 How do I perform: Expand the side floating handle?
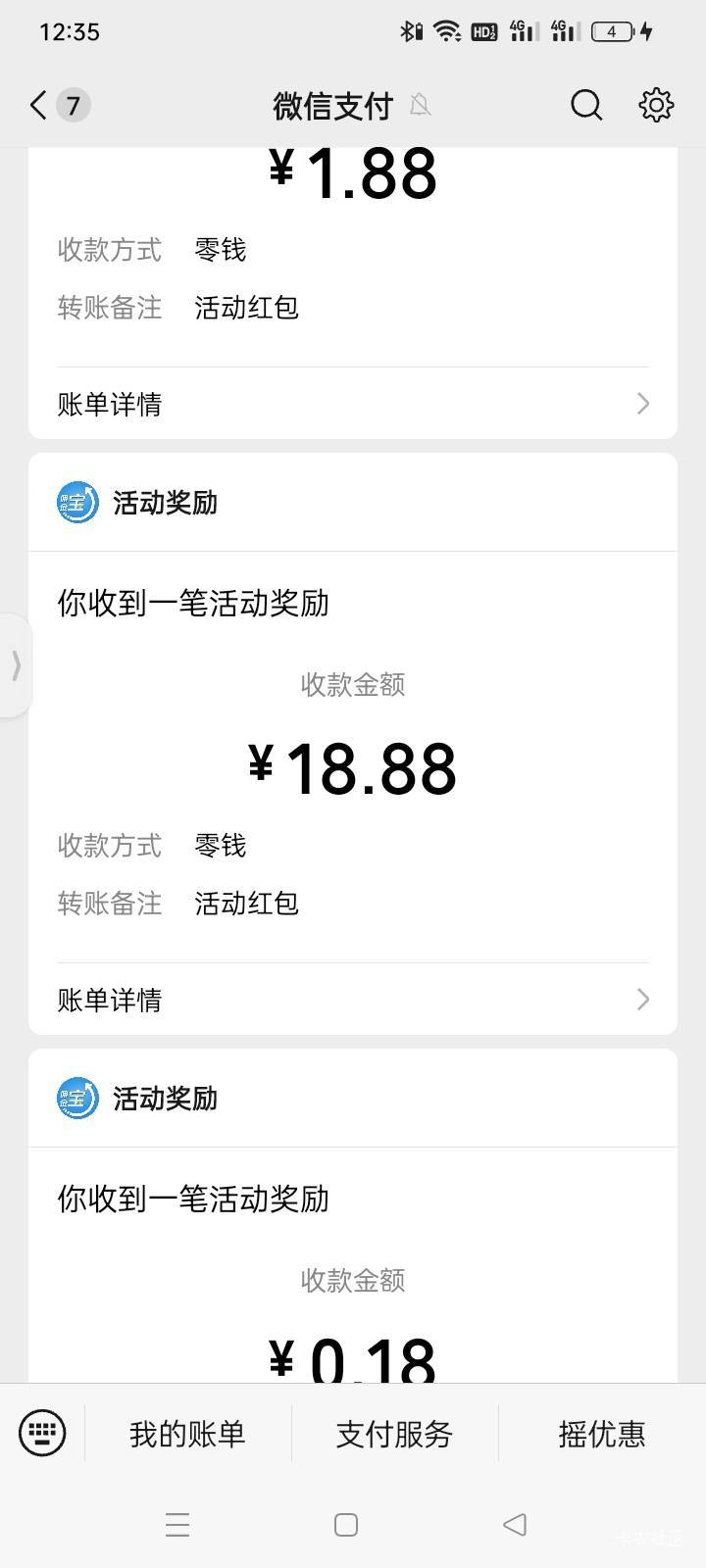point(16,665)
